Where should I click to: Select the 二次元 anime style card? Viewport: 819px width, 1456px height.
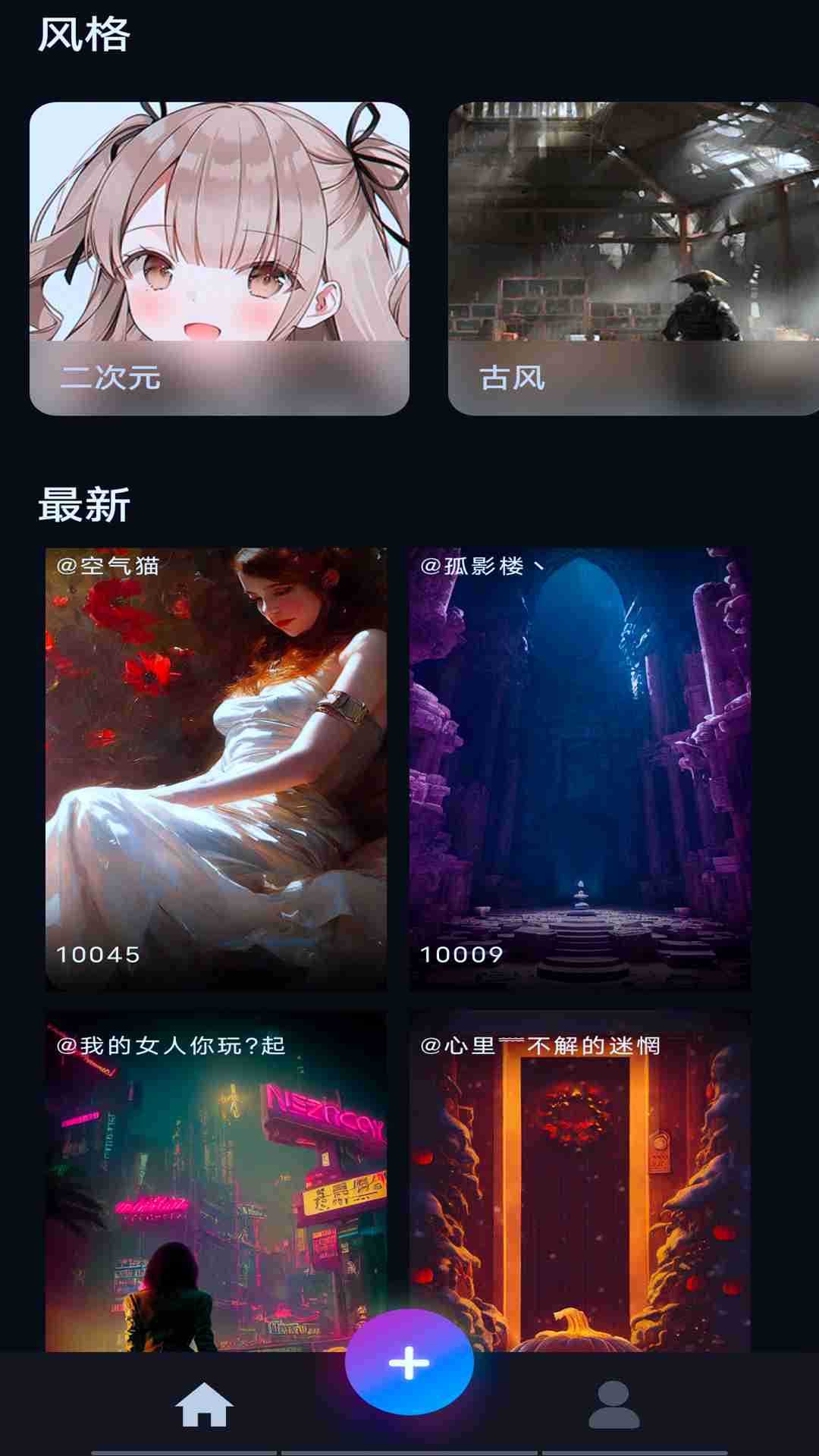(220, 258)
